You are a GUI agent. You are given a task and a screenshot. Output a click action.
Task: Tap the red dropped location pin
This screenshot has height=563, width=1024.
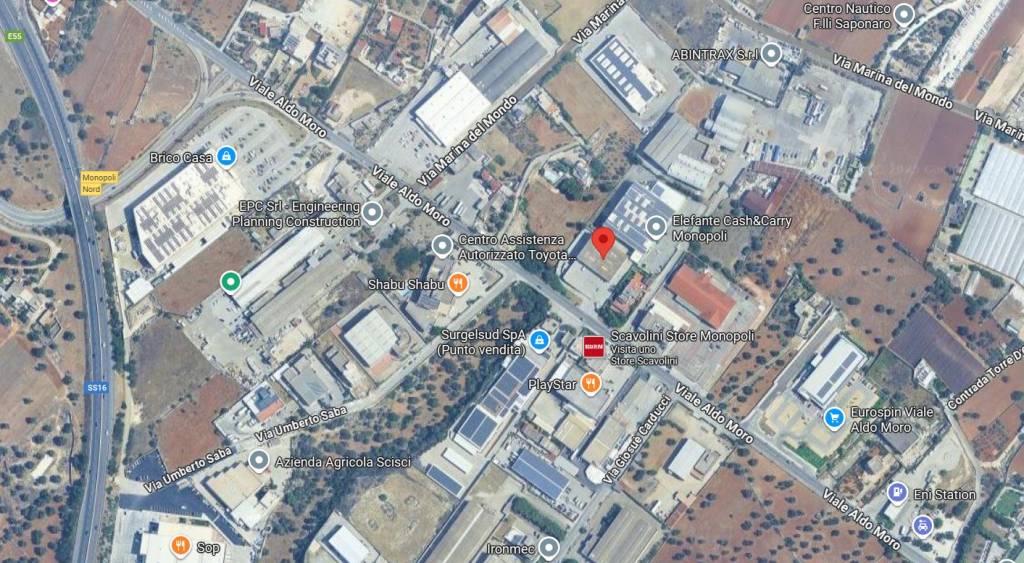pyautogui.click(x=602, y=241)
